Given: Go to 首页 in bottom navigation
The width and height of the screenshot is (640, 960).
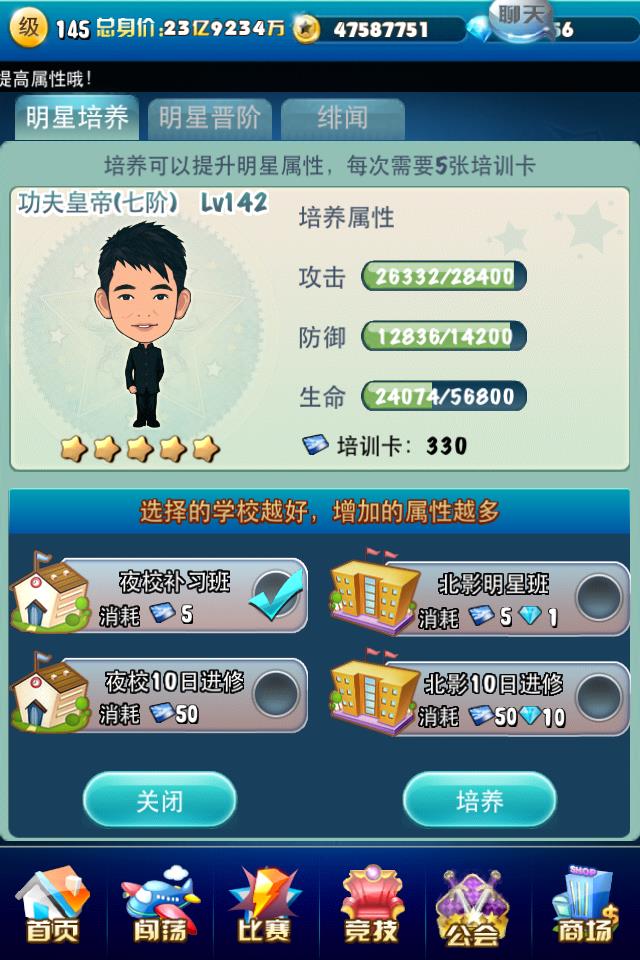Looking at the screenshot, I should tap(52, 905).
